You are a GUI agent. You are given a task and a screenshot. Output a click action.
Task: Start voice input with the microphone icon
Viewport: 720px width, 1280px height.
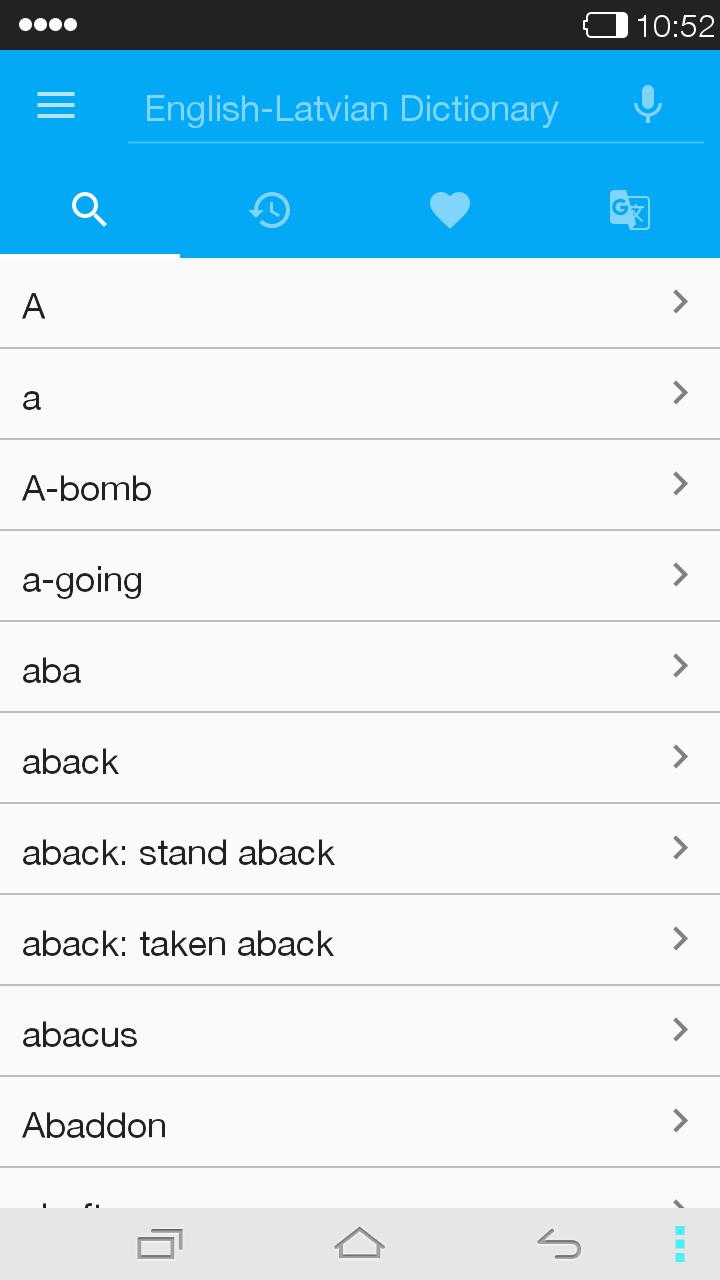[x=647, y=103]
